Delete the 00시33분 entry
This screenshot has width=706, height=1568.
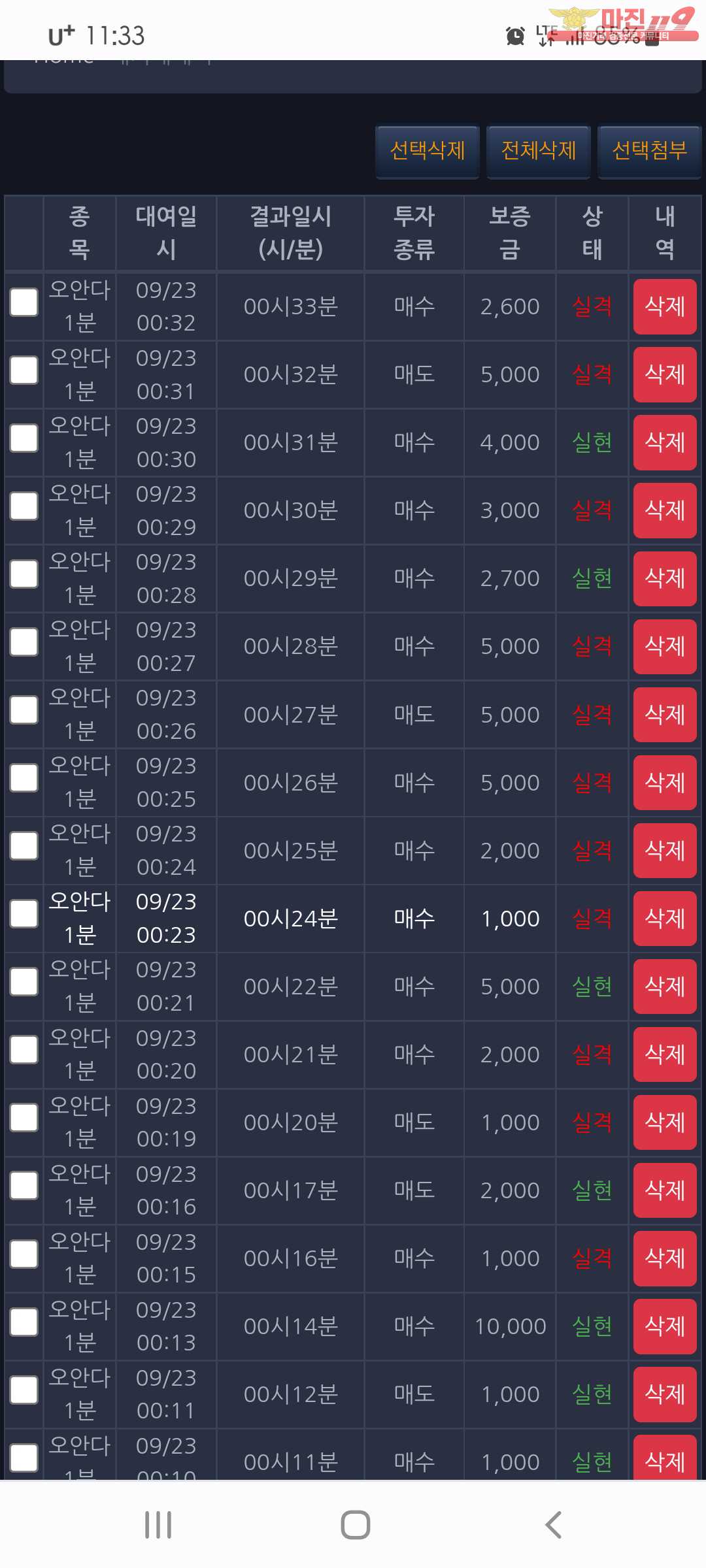[665, 306]
